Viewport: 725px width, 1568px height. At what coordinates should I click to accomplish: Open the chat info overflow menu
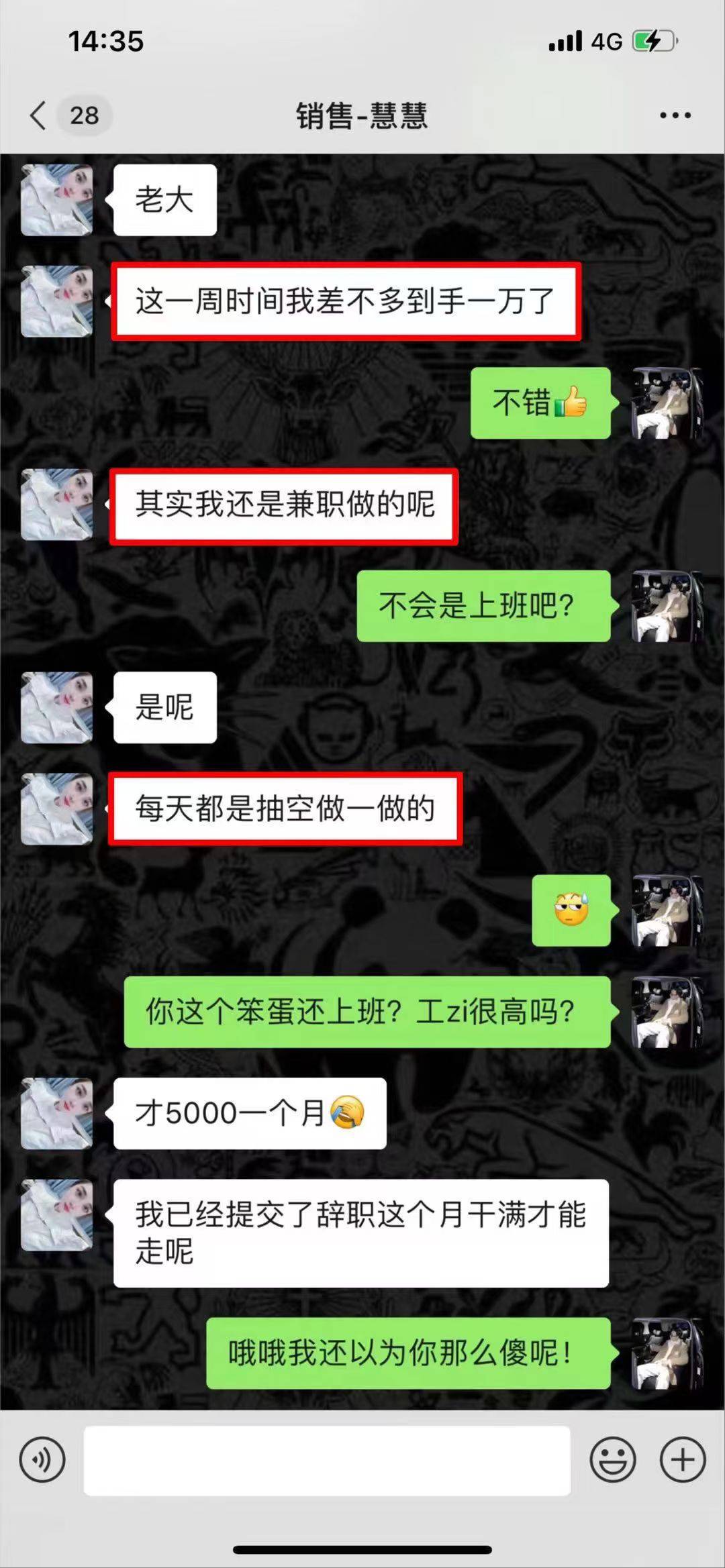pos(675,115)
